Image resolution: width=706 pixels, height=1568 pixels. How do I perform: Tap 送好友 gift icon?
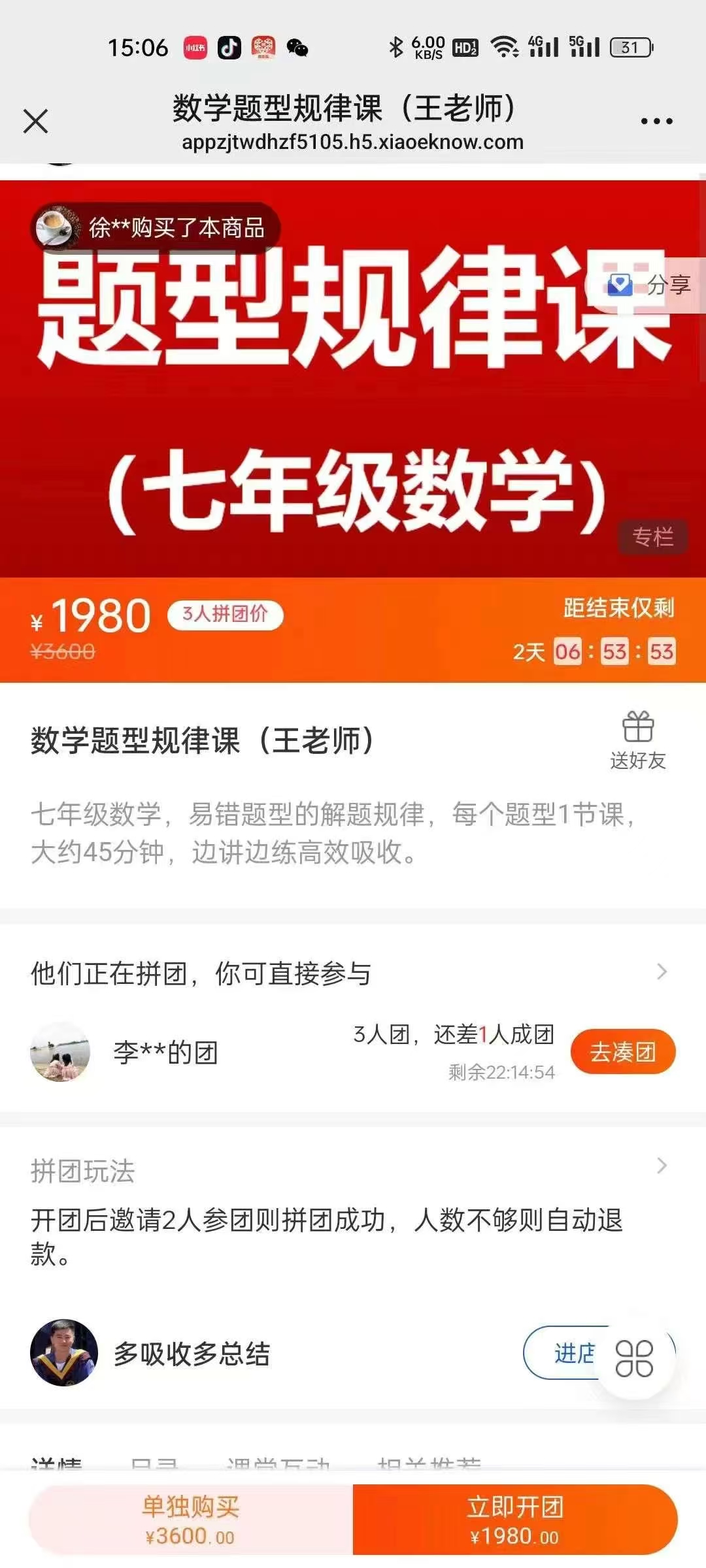click(x=637, y=740)
